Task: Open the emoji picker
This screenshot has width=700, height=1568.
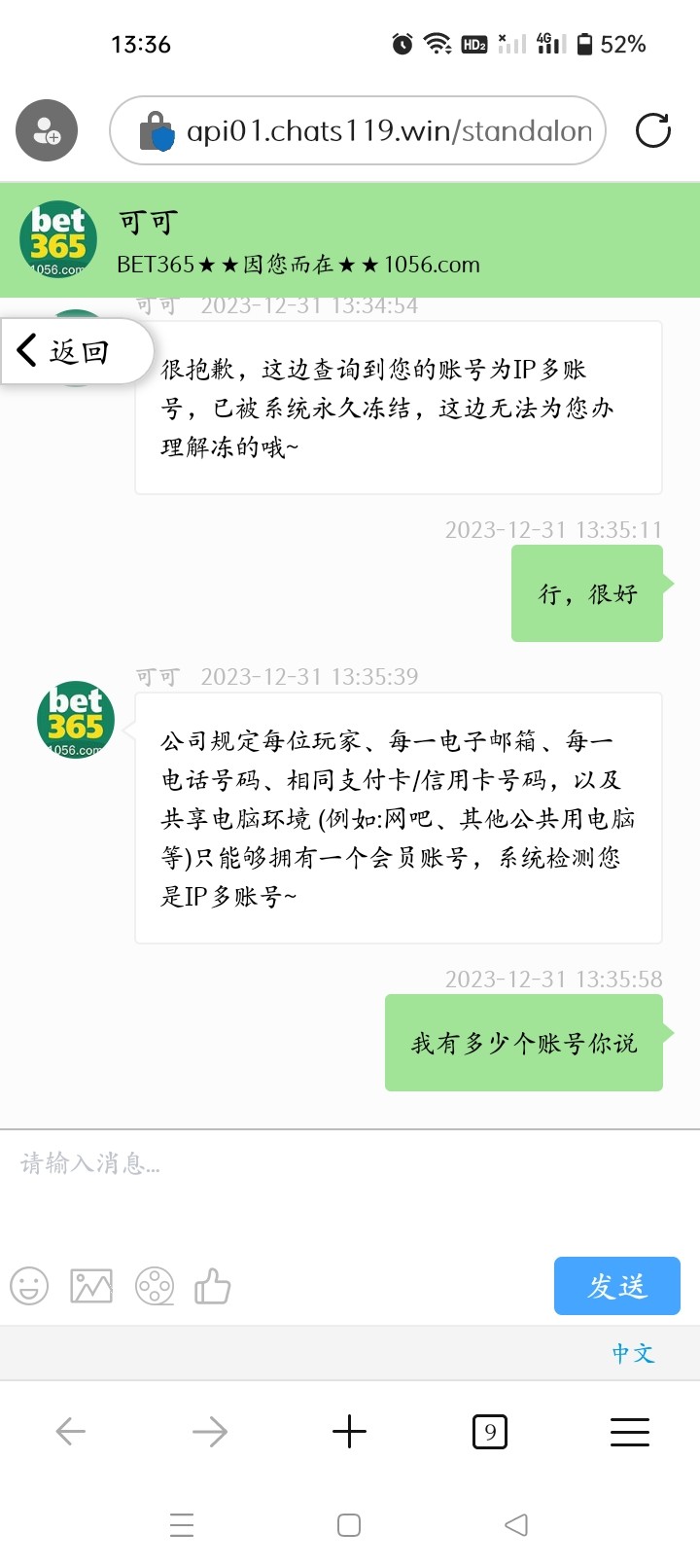Action: (x=29, y=1286)
